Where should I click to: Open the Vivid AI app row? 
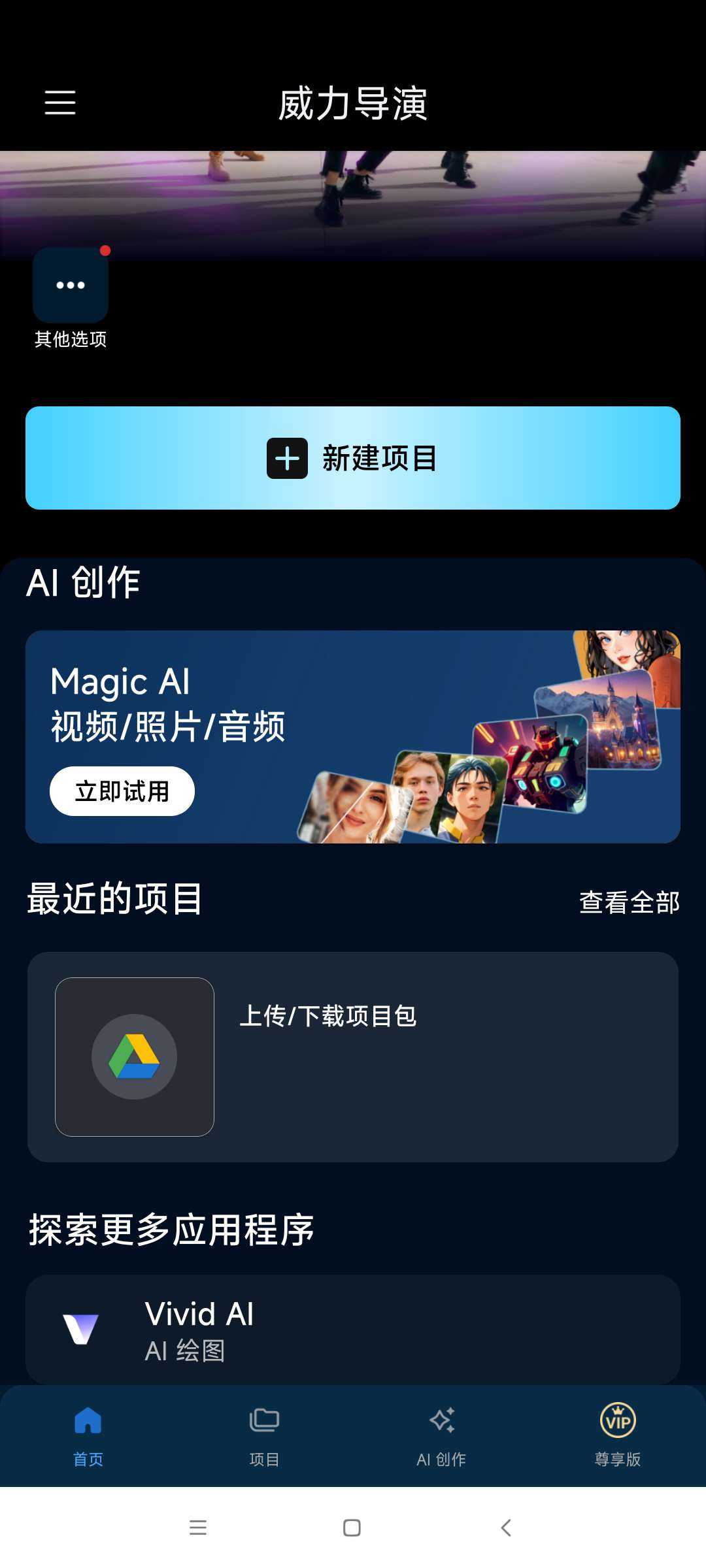353,1330
